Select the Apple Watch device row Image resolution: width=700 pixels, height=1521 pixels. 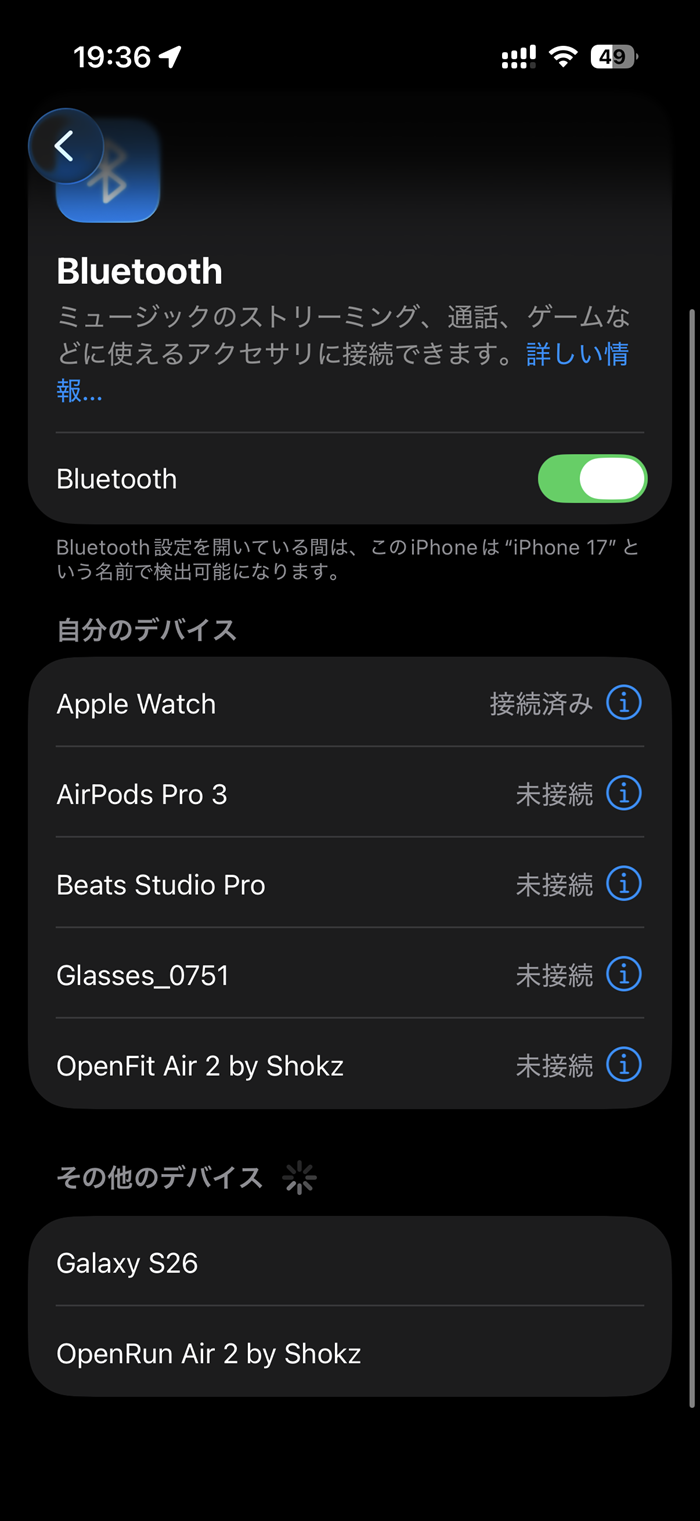click(x=350, y=703)
